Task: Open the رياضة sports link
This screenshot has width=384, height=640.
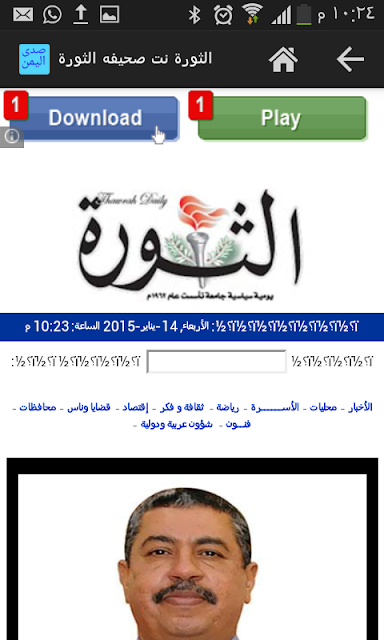Action: tap(228, 407)
